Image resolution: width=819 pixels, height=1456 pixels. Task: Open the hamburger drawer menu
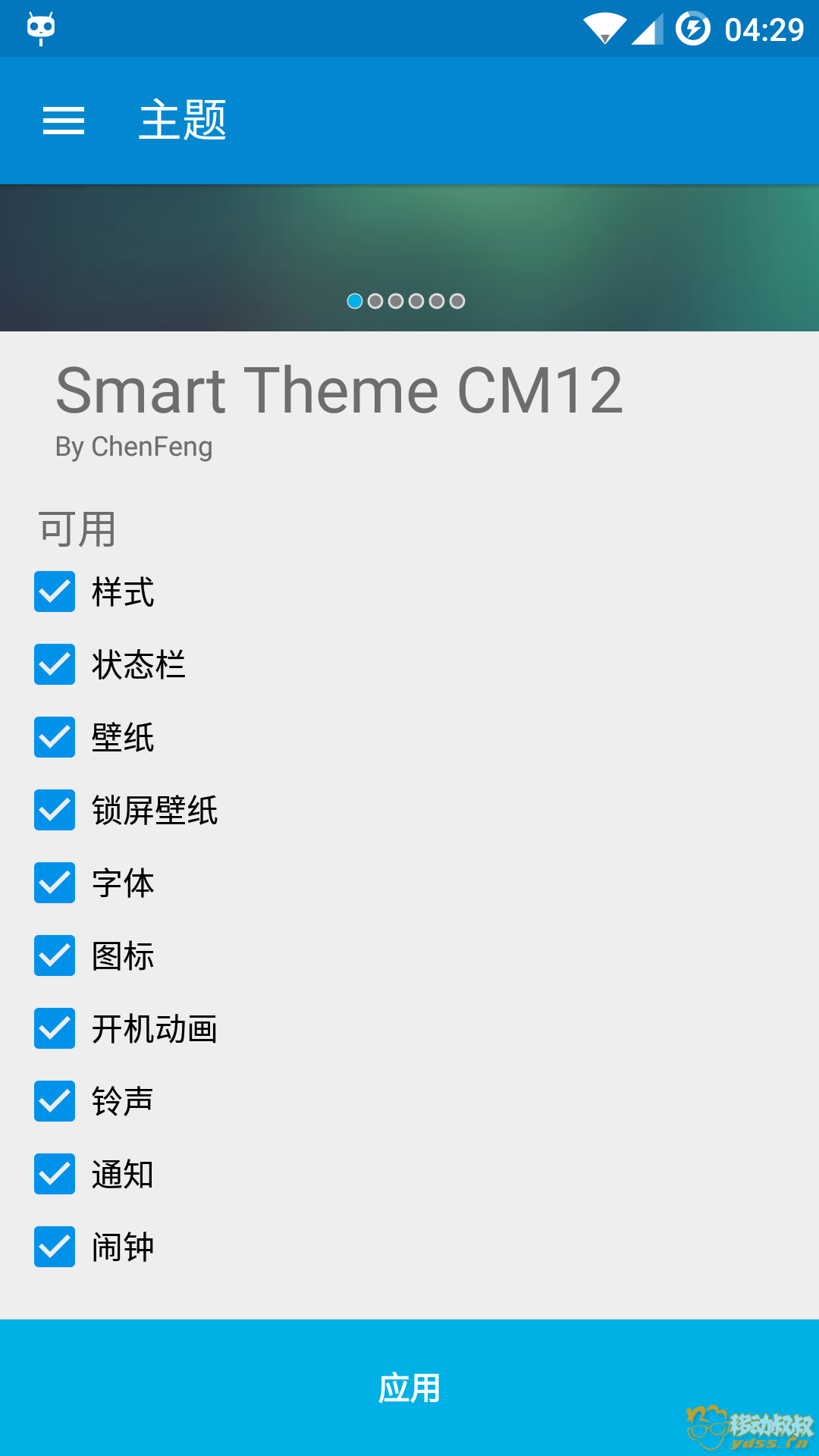[64, 121]
